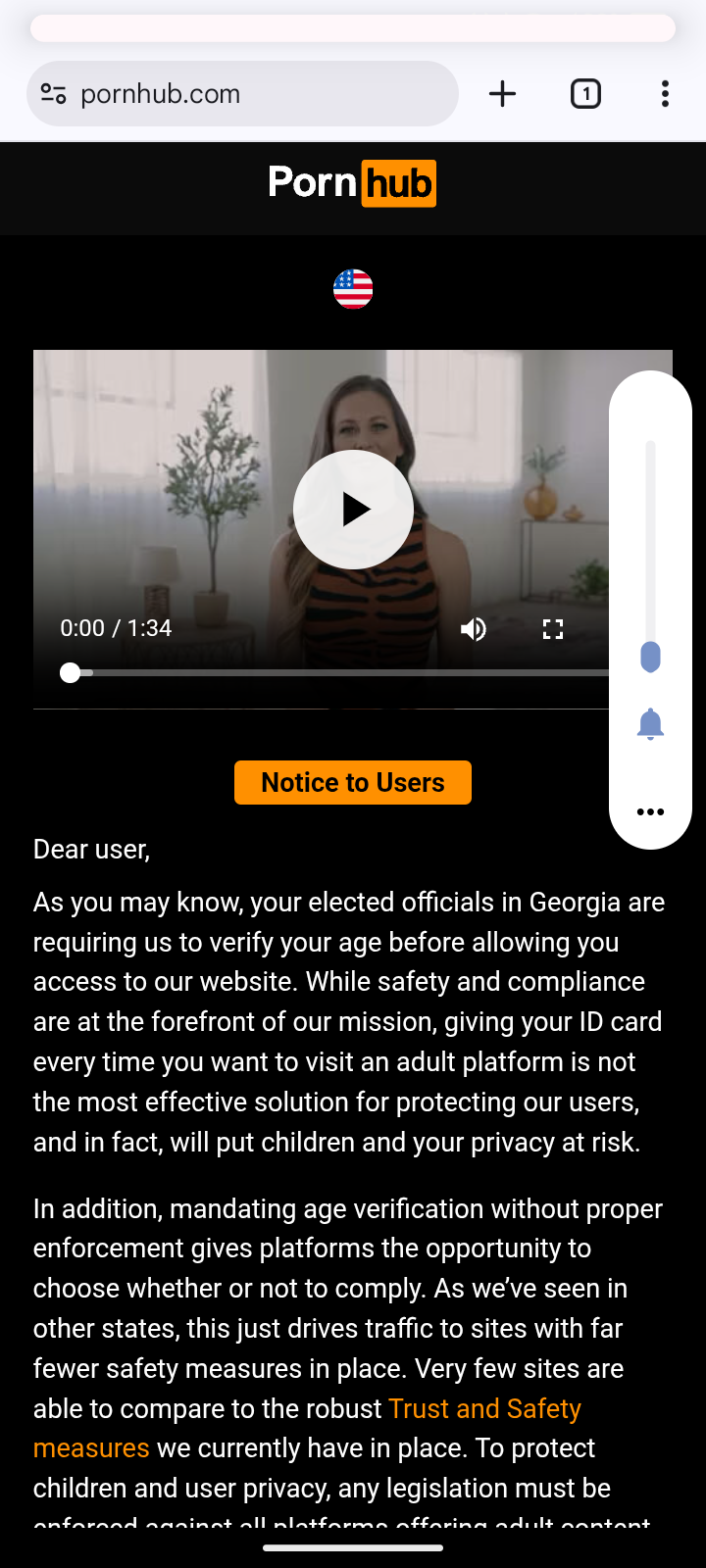
Task: Select the US flag country icon
Action: 353,289
